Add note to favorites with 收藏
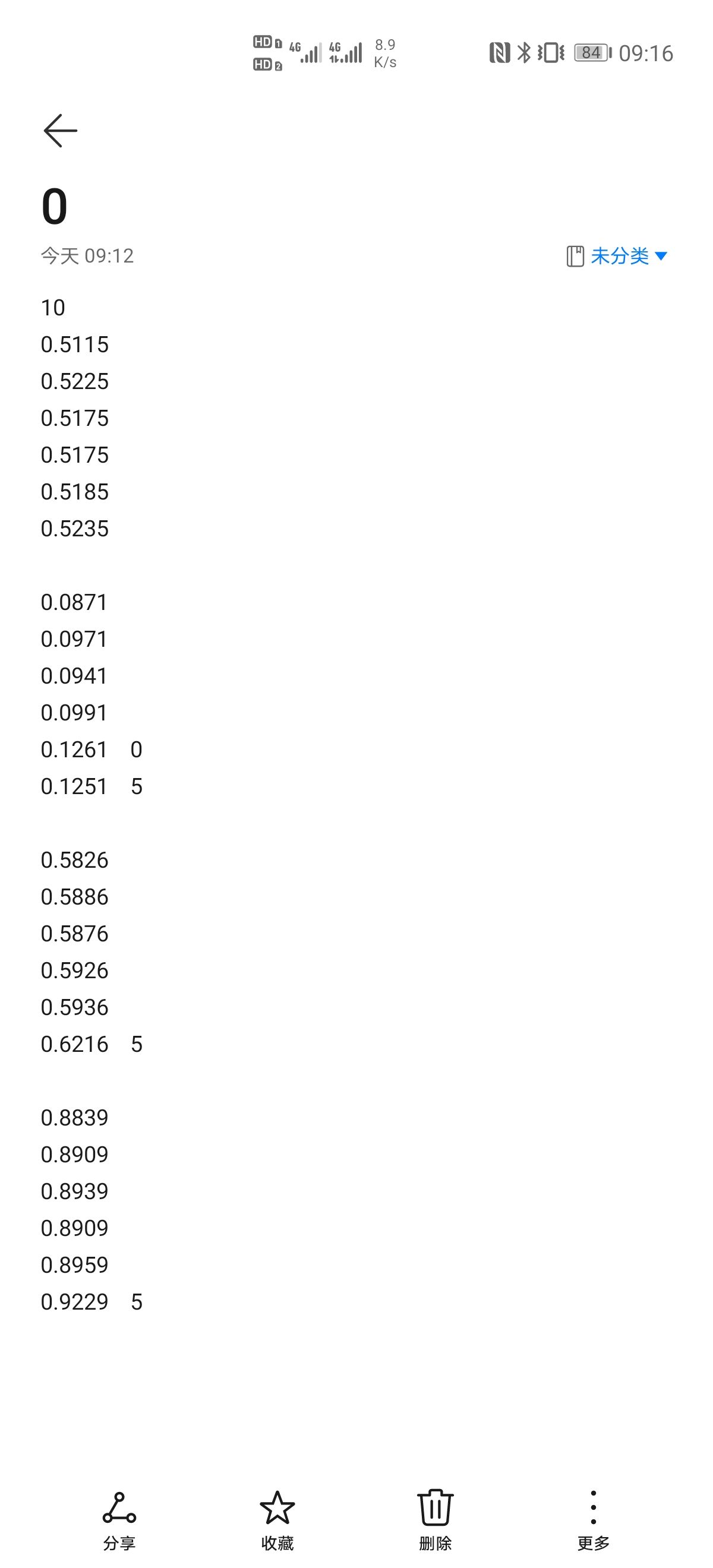The image size is (713, 1568). click(x=277, y=1519)
